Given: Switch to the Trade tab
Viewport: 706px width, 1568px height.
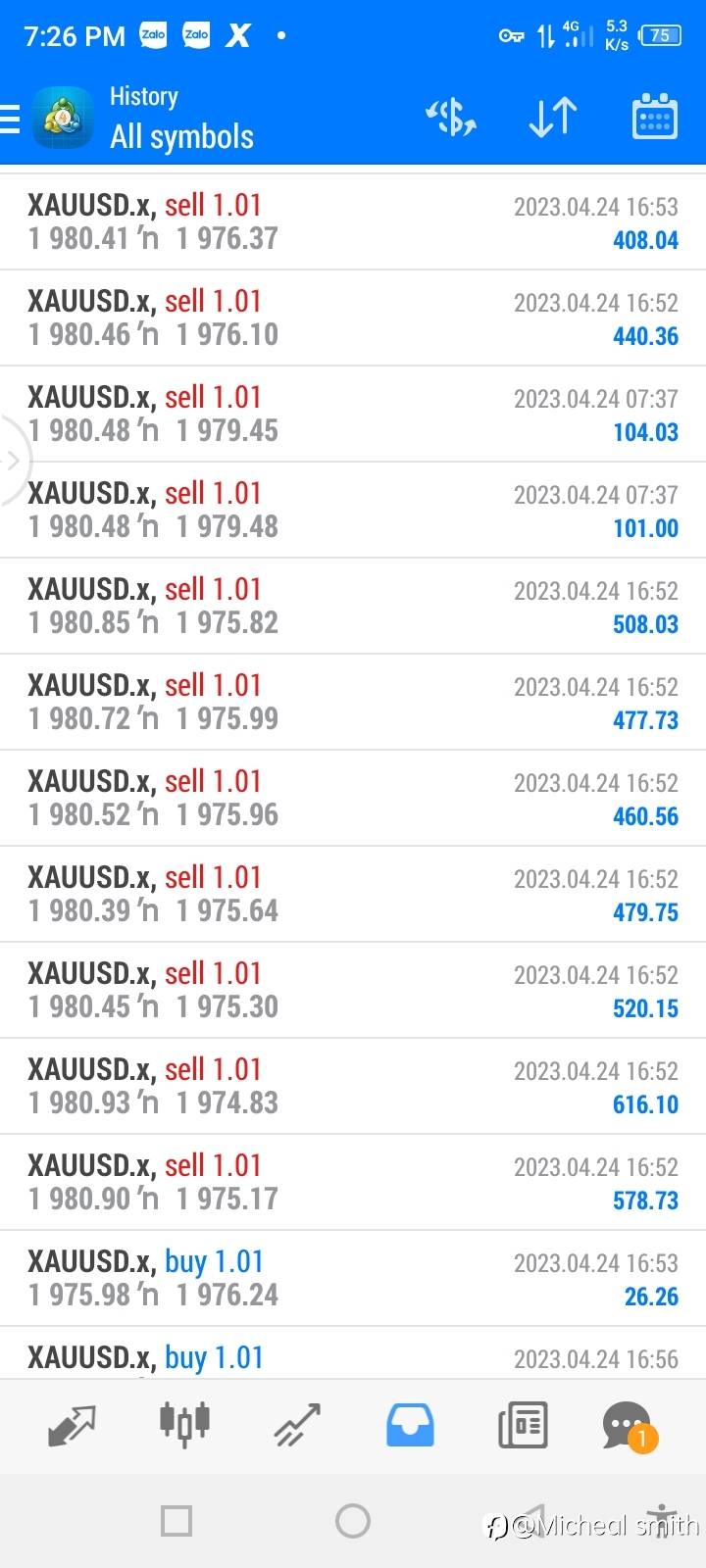Looking at the screenshot, I should coord(297,1425).
